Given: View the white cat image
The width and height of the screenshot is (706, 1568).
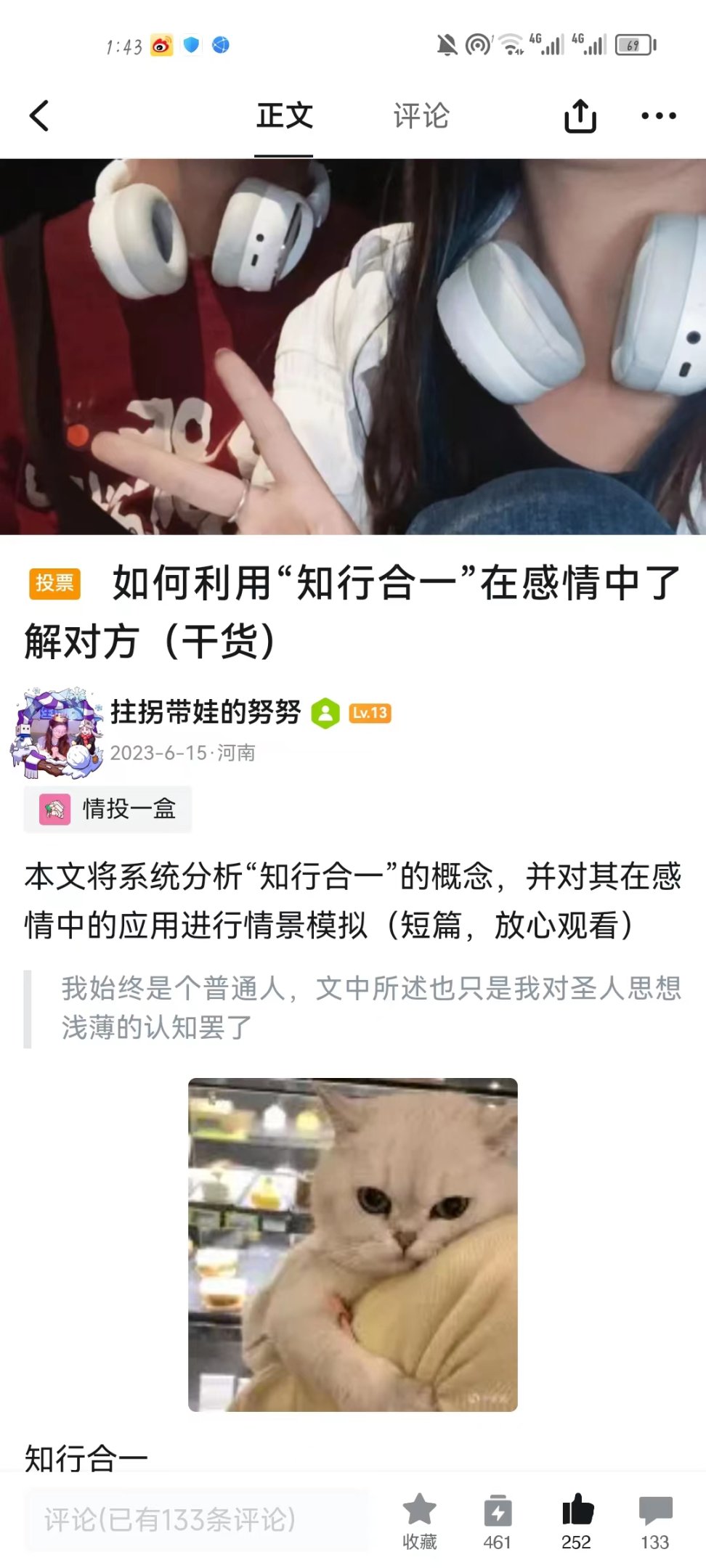Looking at the screenshot, I should (x=353, y=1244).
